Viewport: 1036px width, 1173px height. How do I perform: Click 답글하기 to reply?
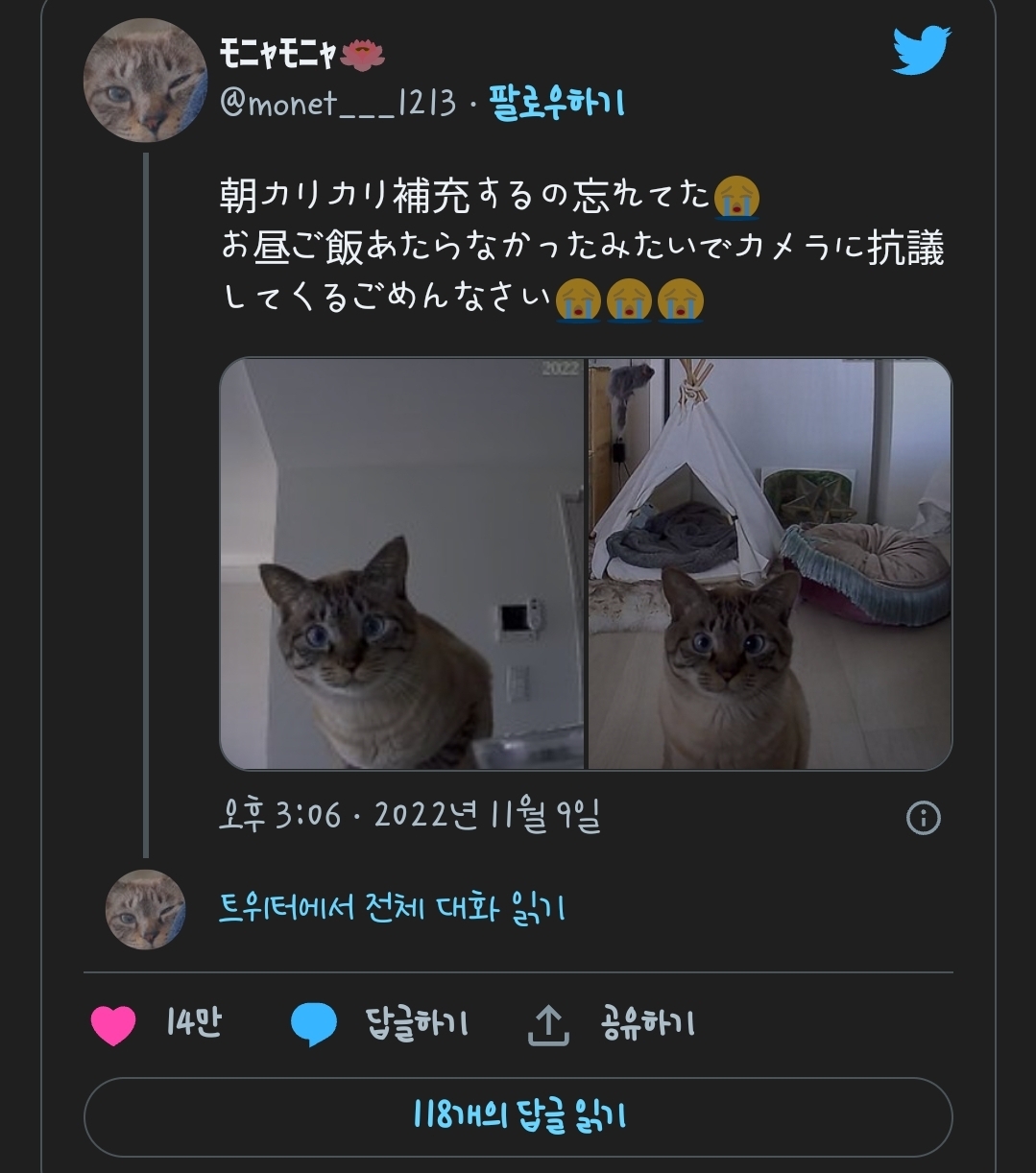tap(418, 1023)
